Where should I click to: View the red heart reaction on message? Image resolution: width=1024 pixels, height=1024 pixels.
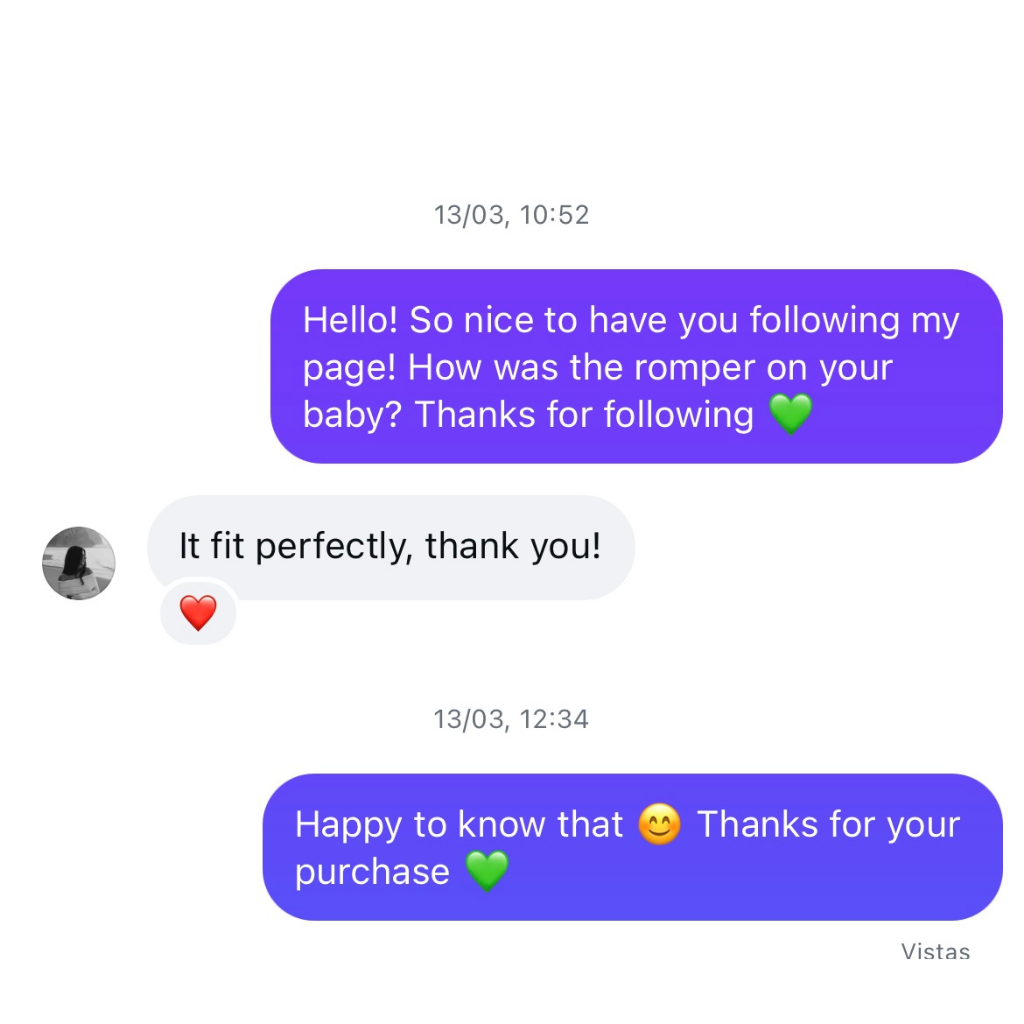(198, 613)
